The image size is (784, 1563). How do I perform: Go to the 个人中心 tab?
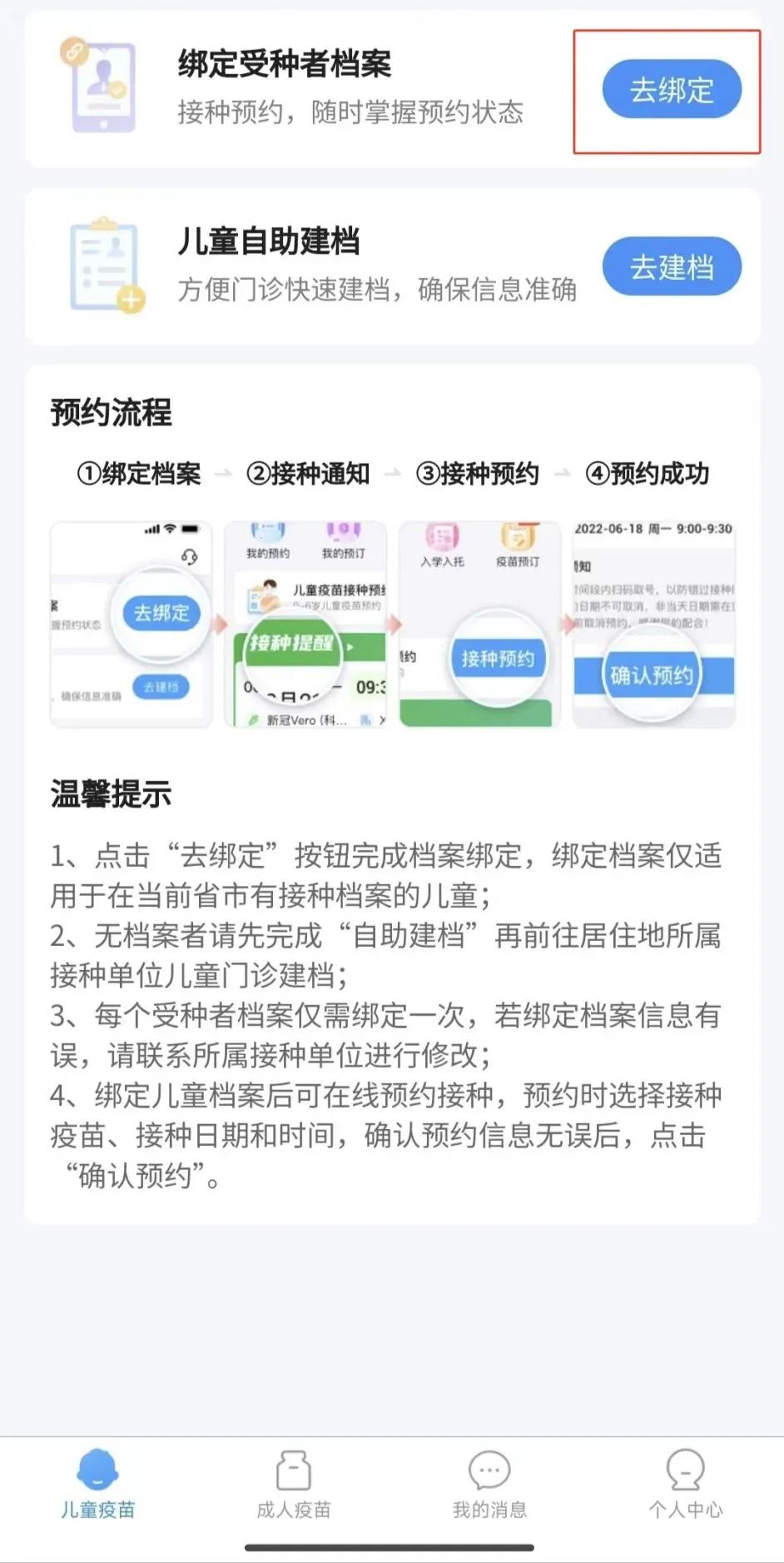[x=685, y=1484]
